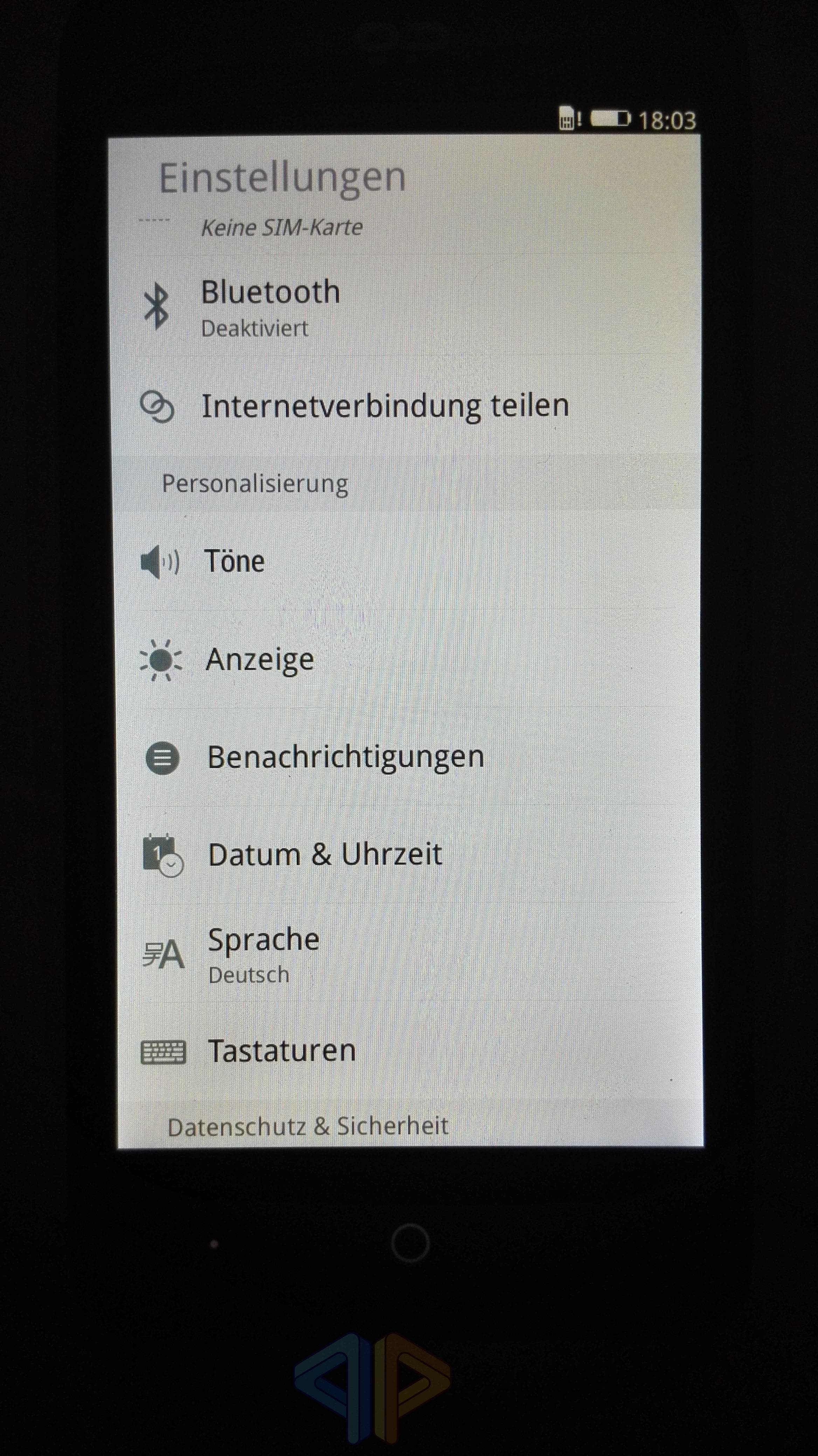818x1456 pixels.
Task: Open the Anzeige display settings
Action: tap(408, 659)
